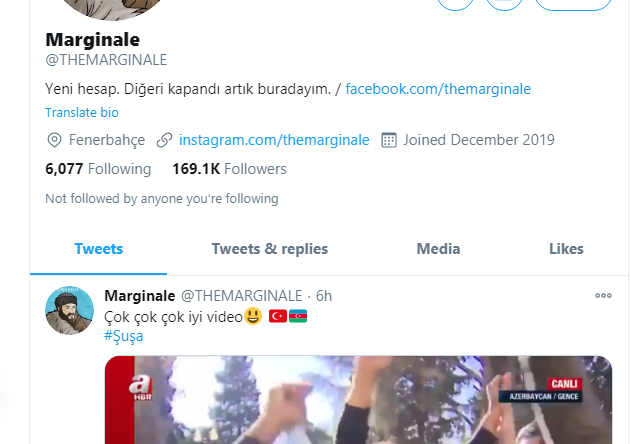The width and height of the screenshot is (631, 444).
Task: Play the video in the tweet
Action: click(x=358, y=400)
